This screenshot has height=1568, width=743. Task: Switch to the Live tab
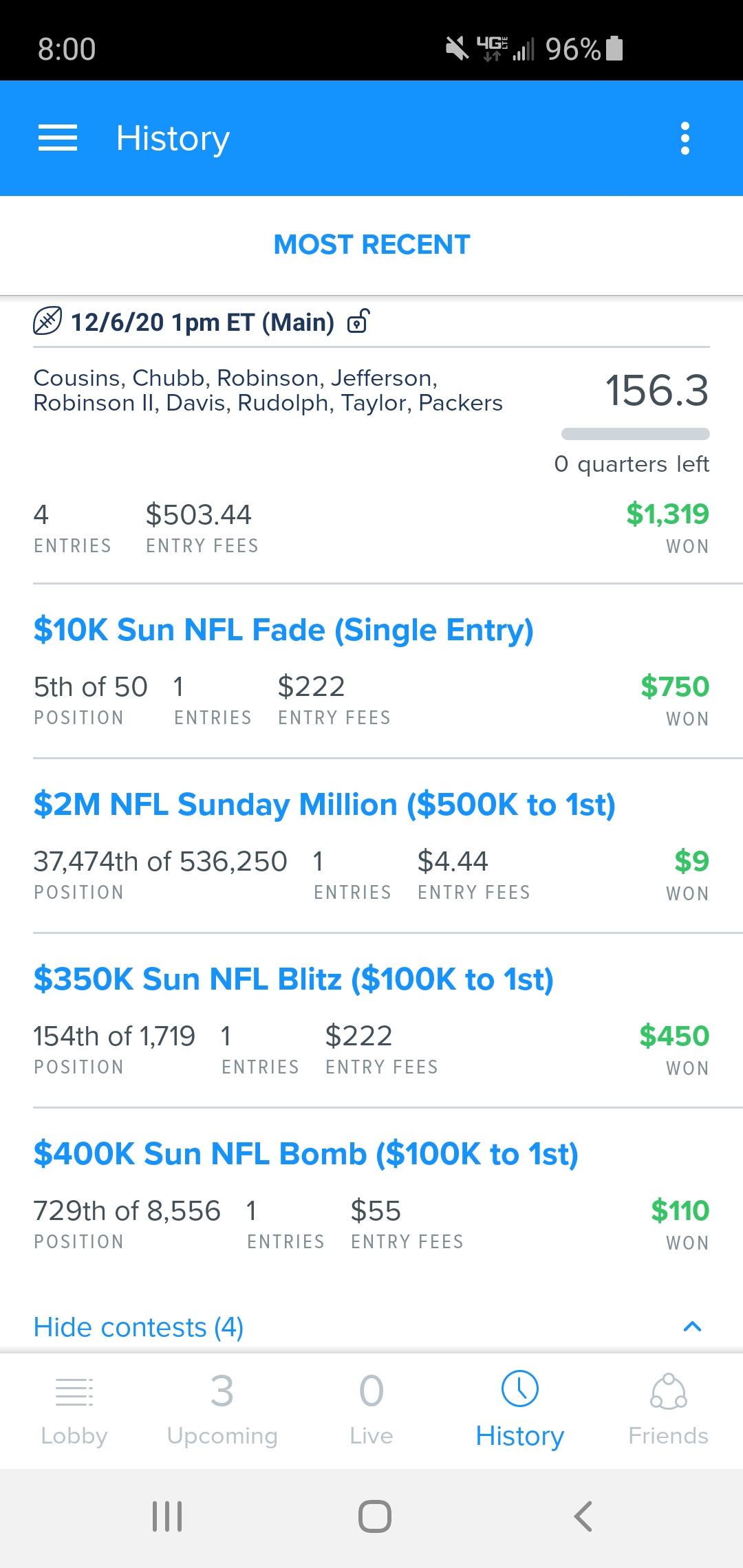pyautogui.click(x=371, y=1410)
